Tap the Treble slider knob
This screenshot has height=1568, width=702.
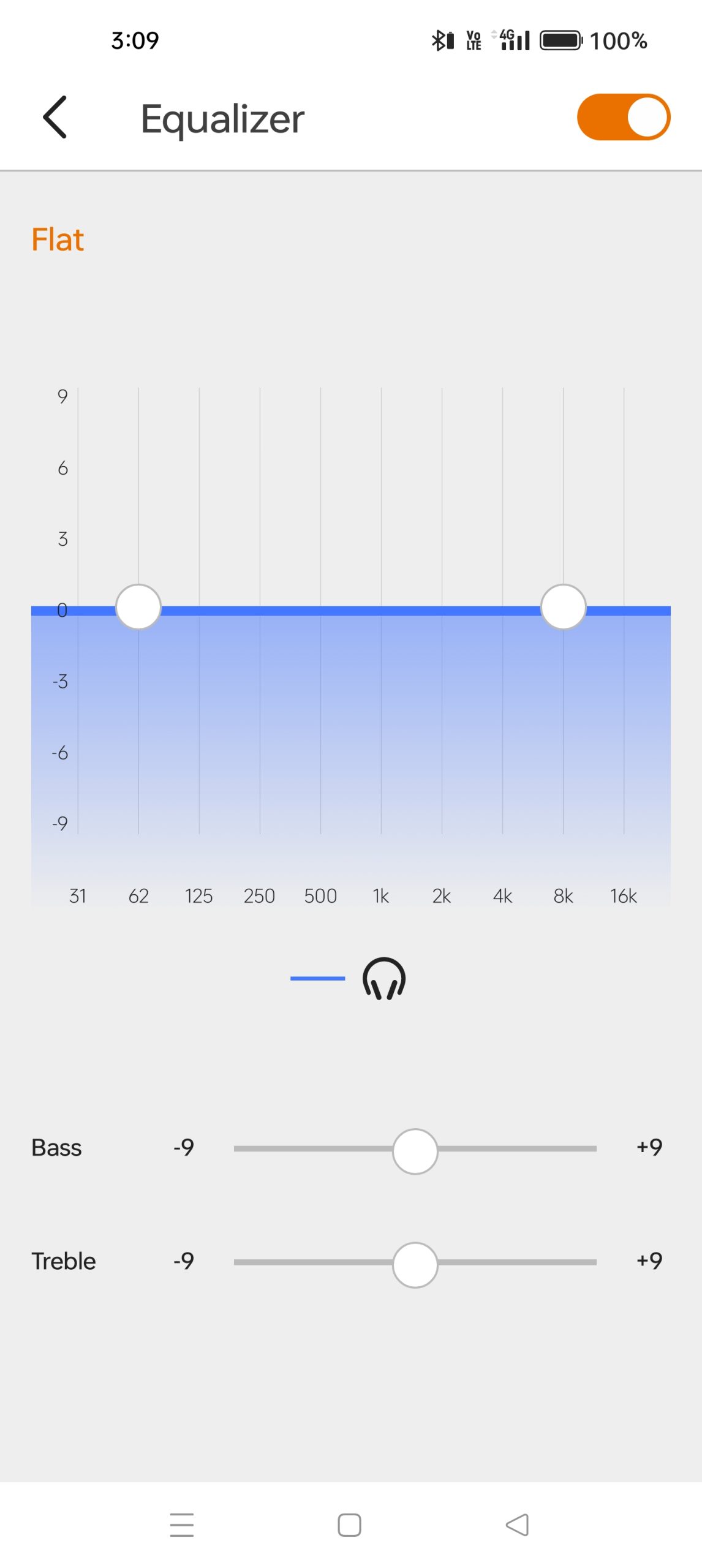[x=415, y=1265]
